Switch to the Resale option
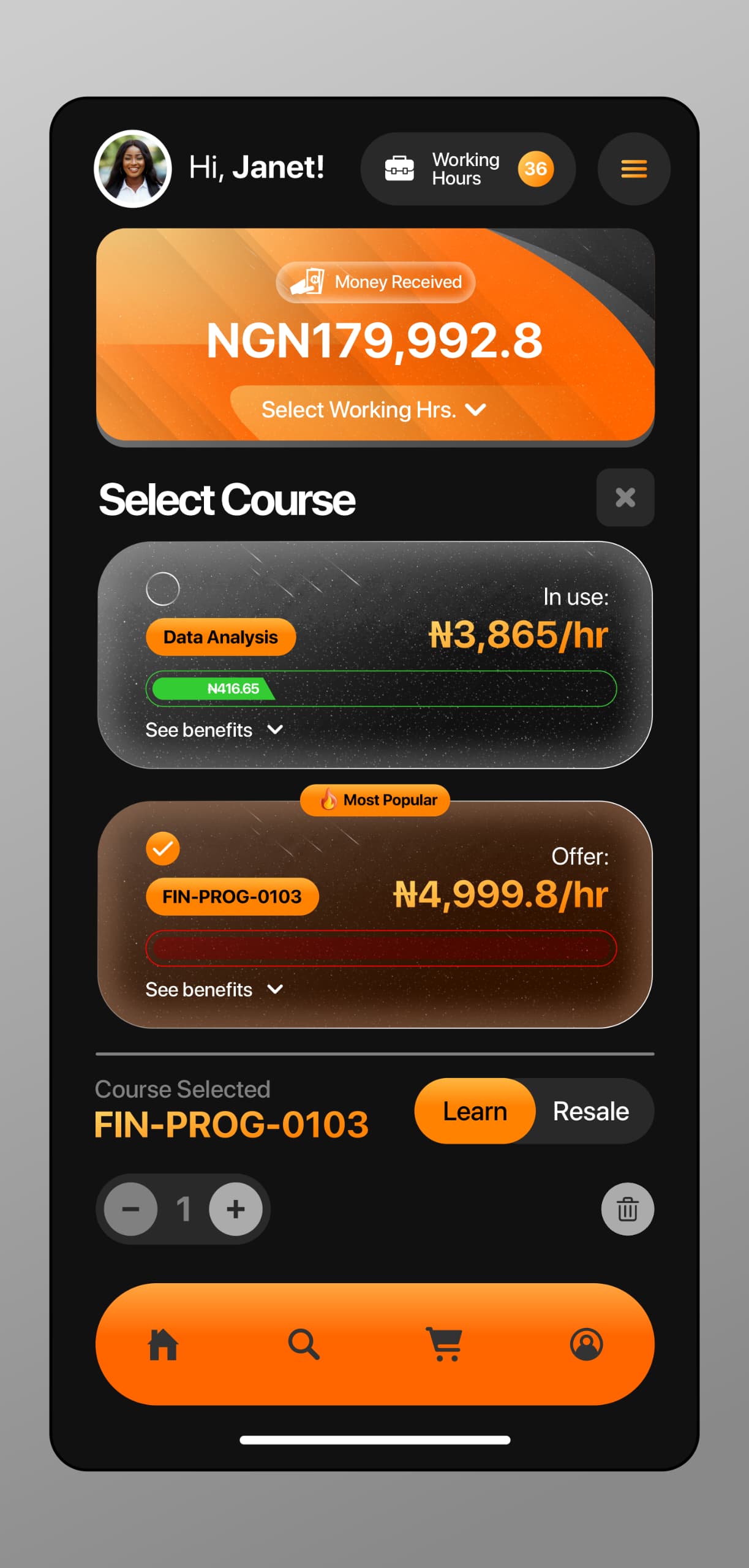Image resolution: width=749 pixels, height=1568 pixels. pos(590,1111)
